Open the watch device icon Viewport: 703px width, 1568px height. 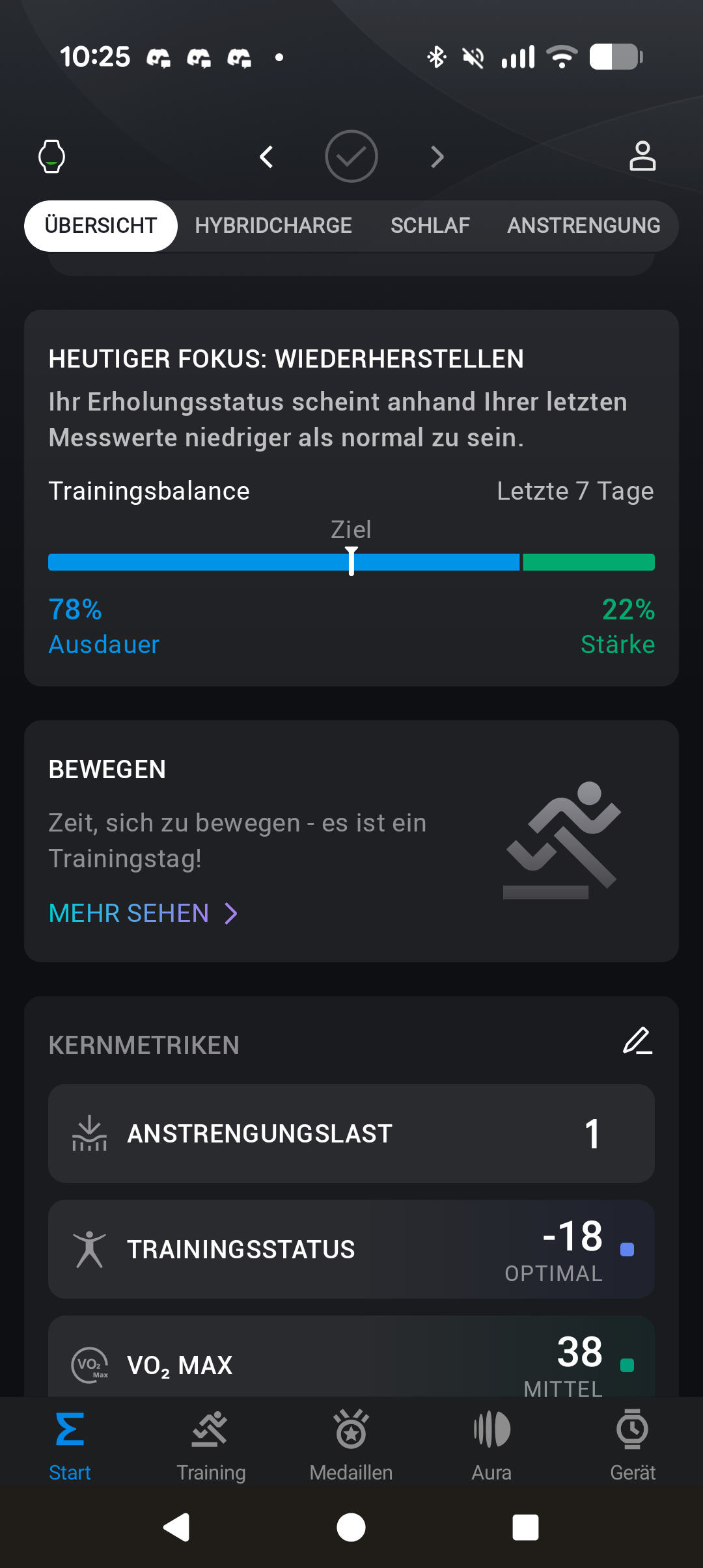coord(52,156)
